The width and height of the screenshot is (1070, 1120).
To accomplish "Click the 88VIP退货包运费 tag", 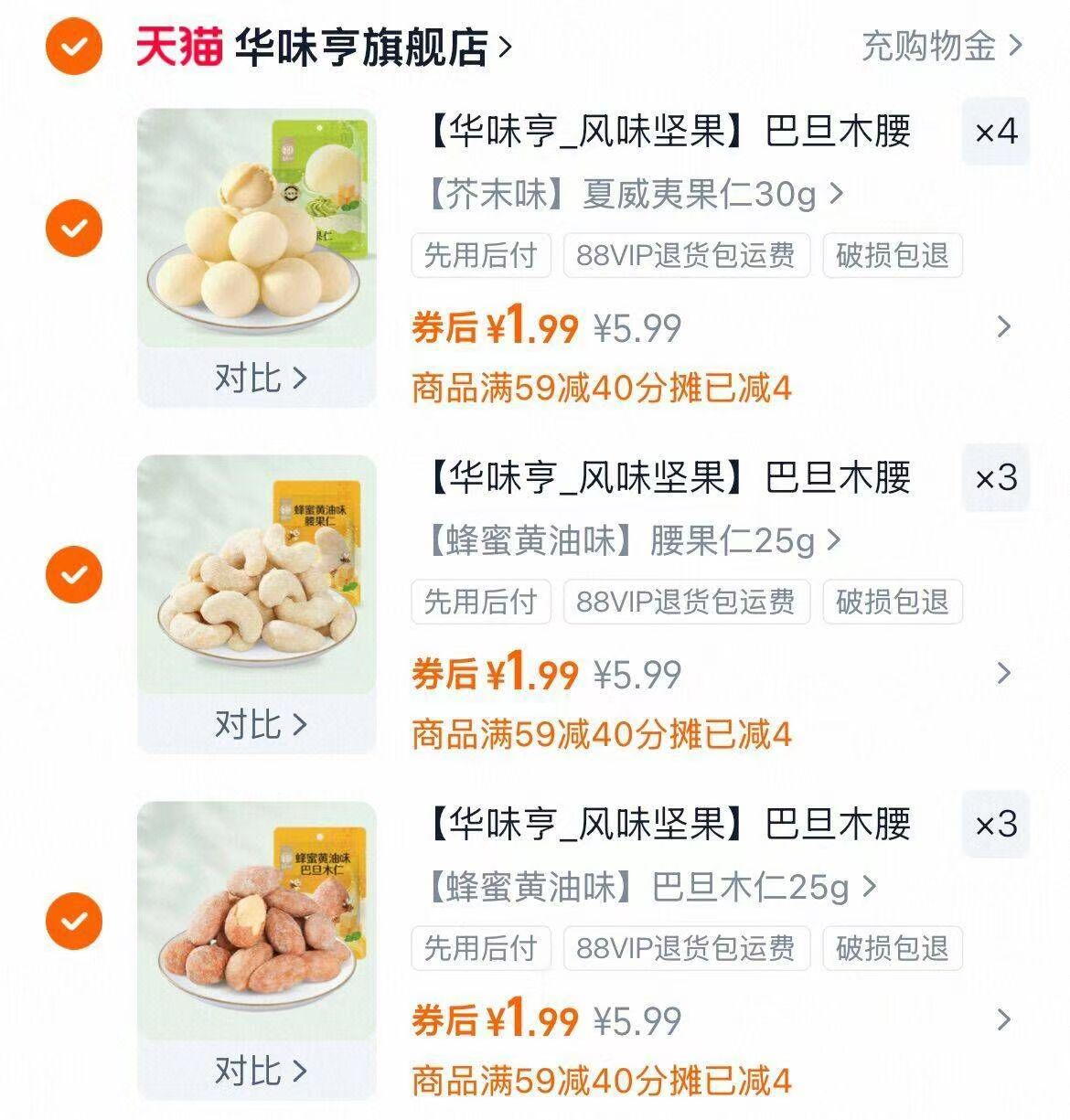I will click(x=685, y=257).
